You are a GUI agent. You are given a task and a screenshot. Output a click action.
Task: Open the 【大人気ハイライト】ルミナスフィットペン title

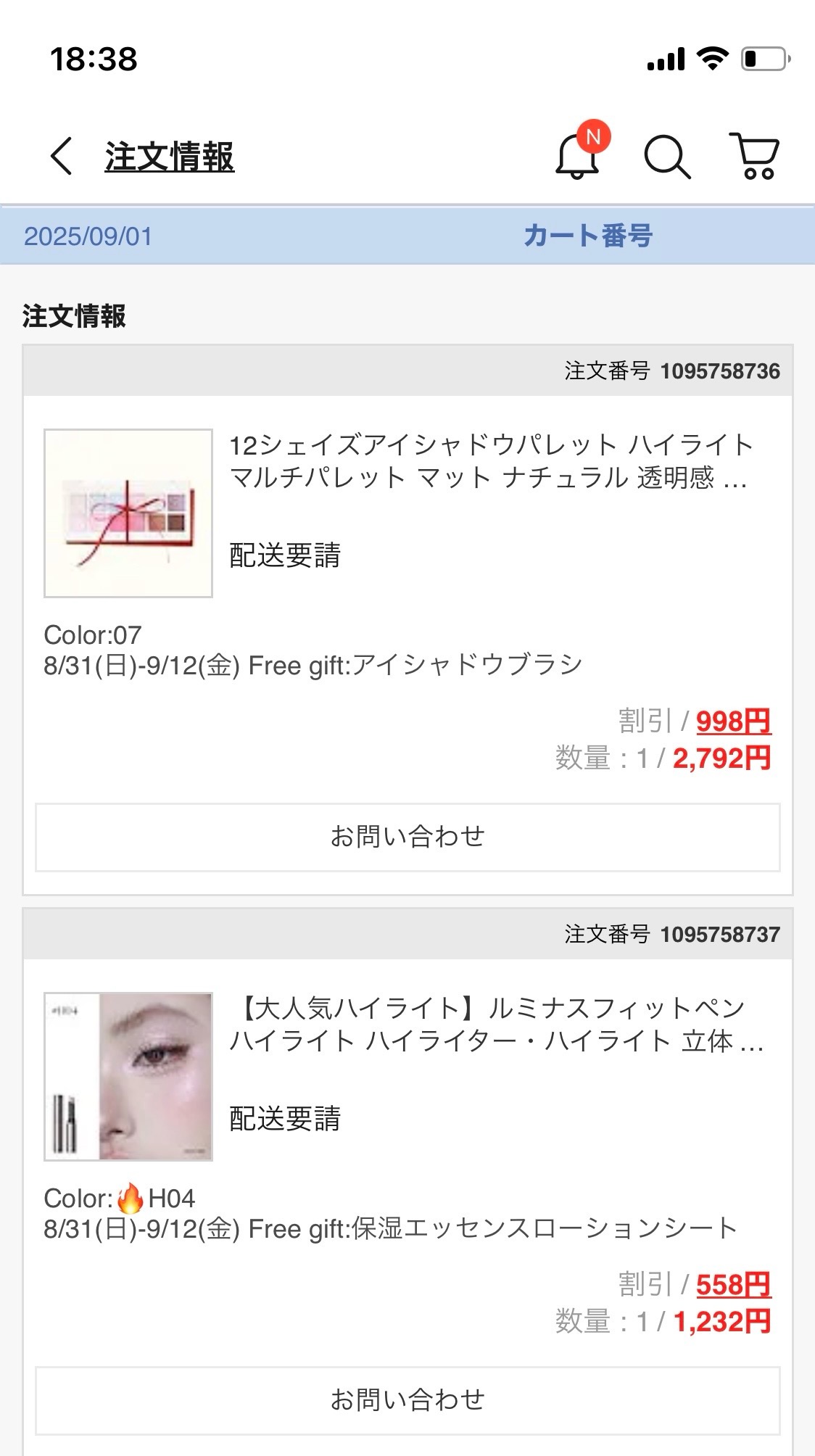click(497, 1025)
